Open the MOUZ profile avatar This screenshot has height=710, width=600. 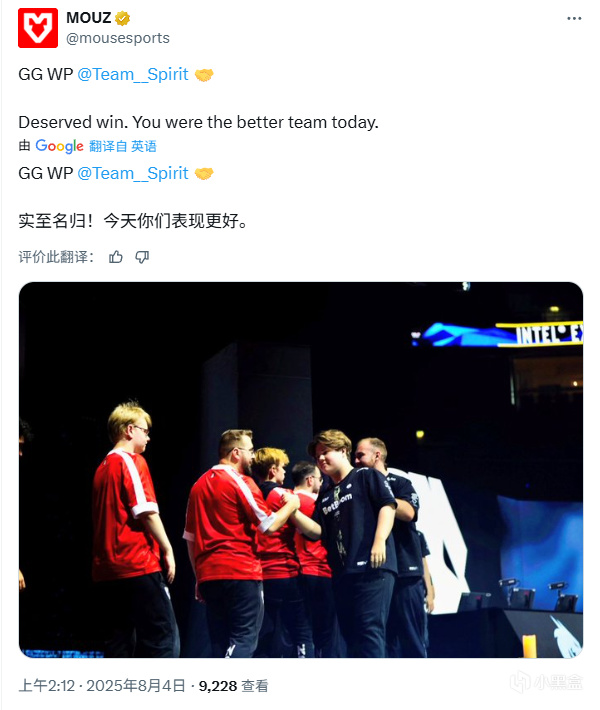pos(37,28)
